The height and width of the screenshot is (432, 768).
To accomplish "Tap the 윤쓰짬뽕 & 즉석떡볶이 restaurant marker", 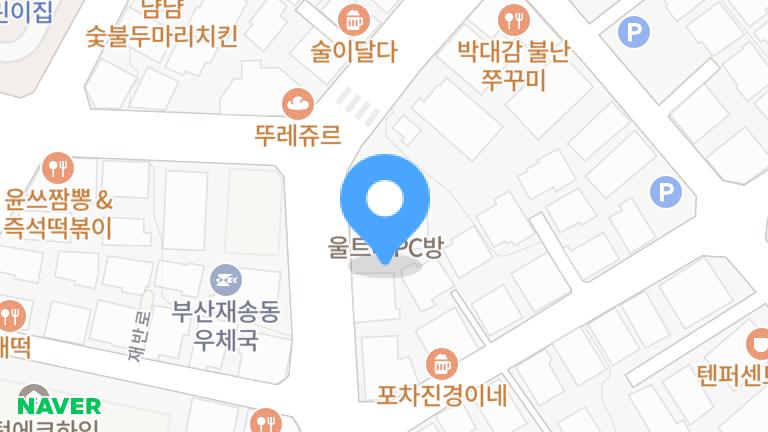I will coord(59,166).
